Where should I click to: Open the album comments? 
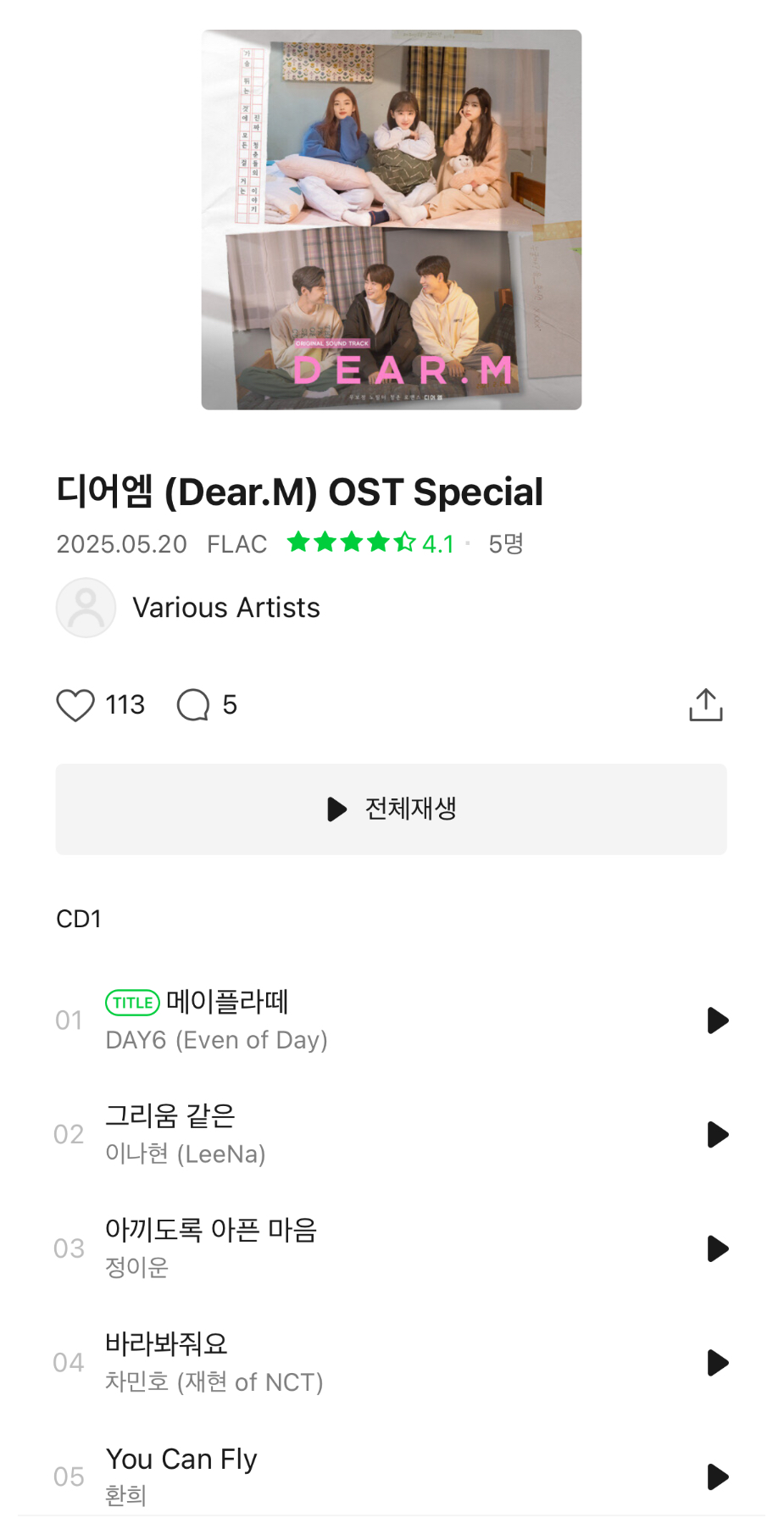pos(193,705)
